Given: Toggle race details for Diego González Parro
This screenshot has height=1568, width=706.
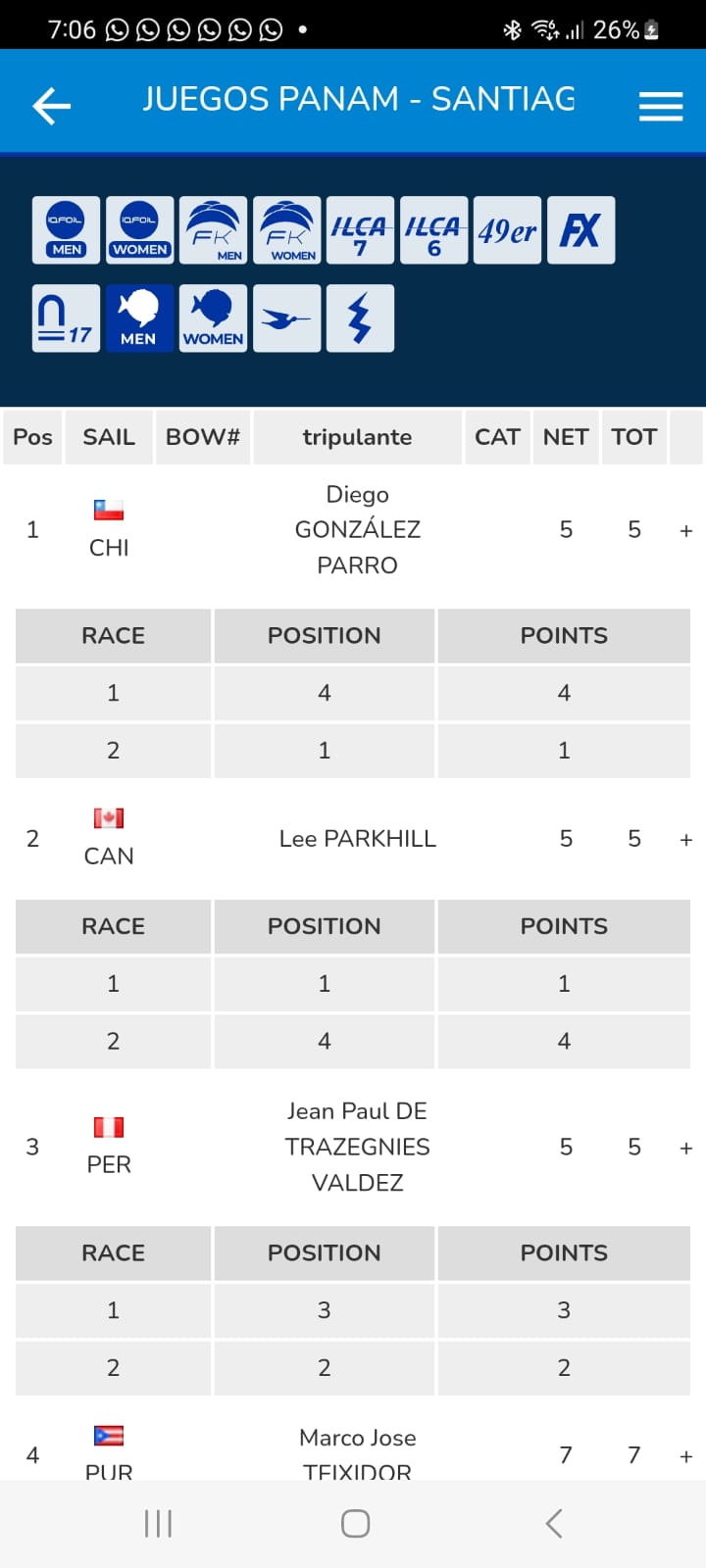Looking at the screenshot, I should point(686,530).
